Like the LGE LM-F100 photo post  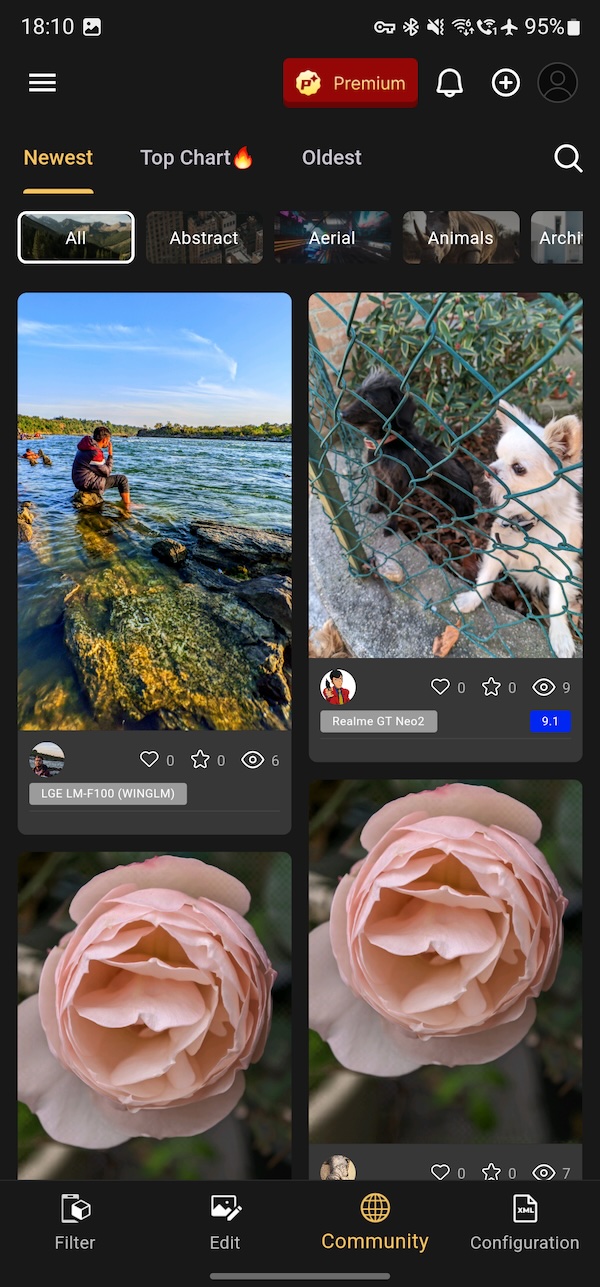(x=149, y=760)
